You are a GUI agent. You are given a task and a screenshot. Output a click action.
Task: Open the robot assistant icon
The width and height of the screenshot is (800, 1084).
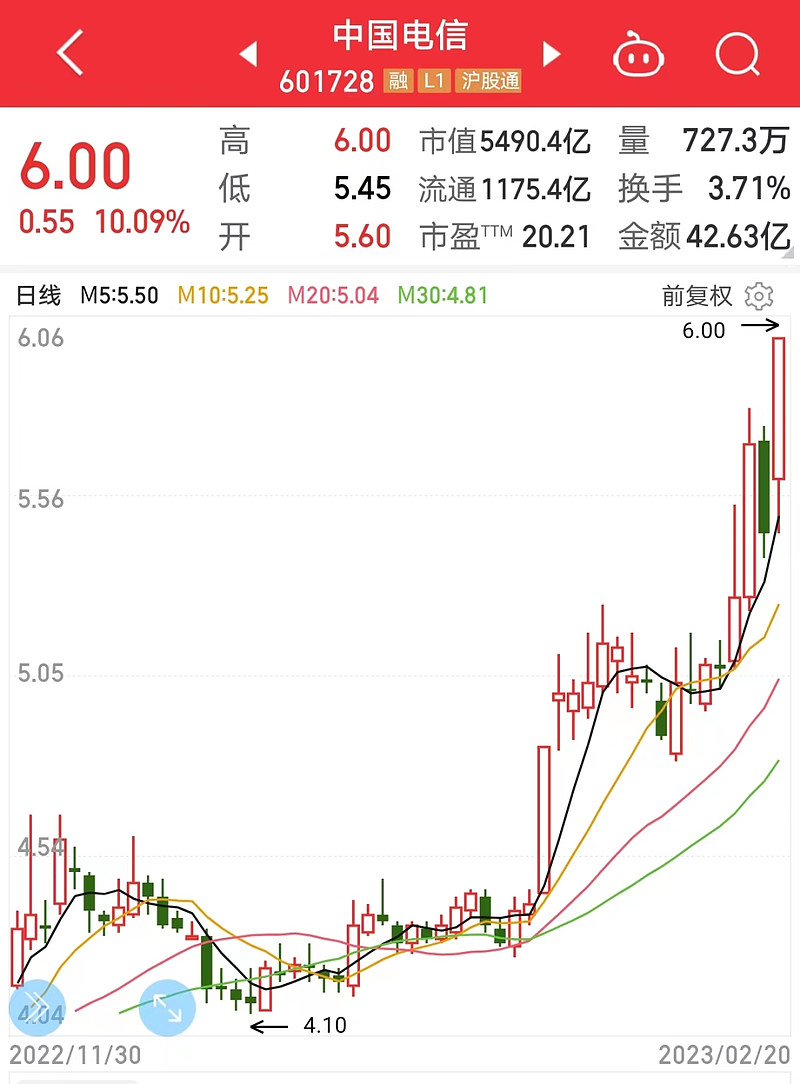click(x=639, y=54)
